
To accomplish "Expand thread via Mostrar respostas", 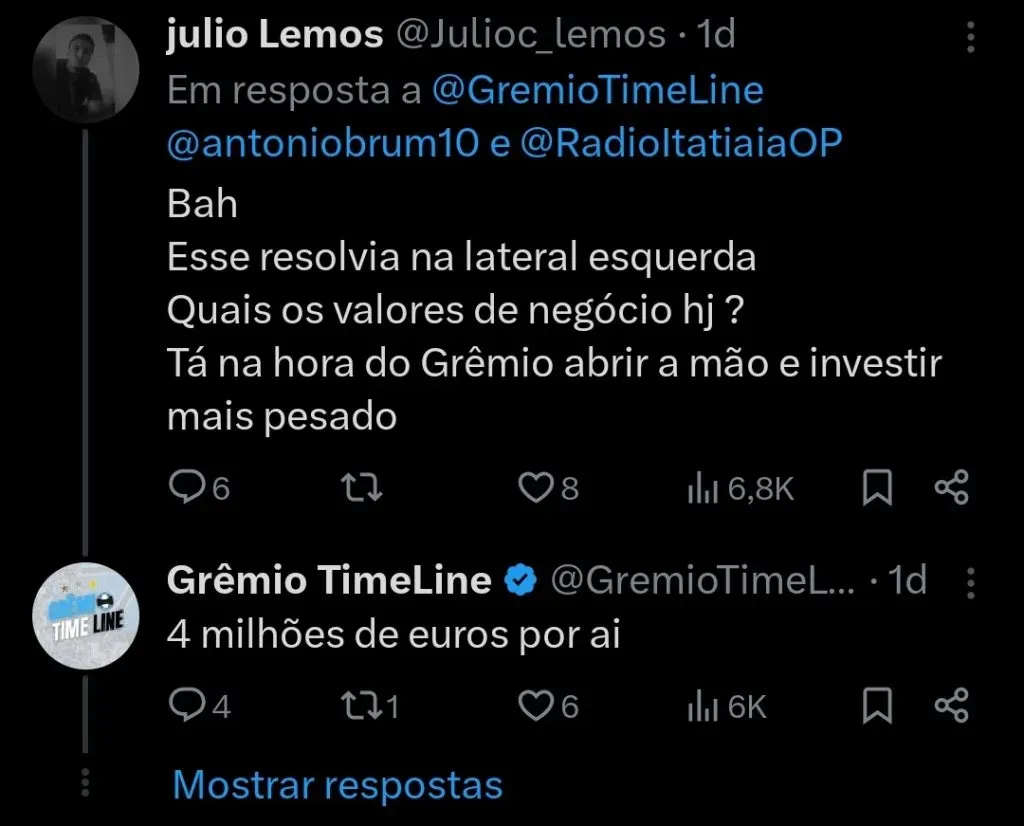I will 337,784.
